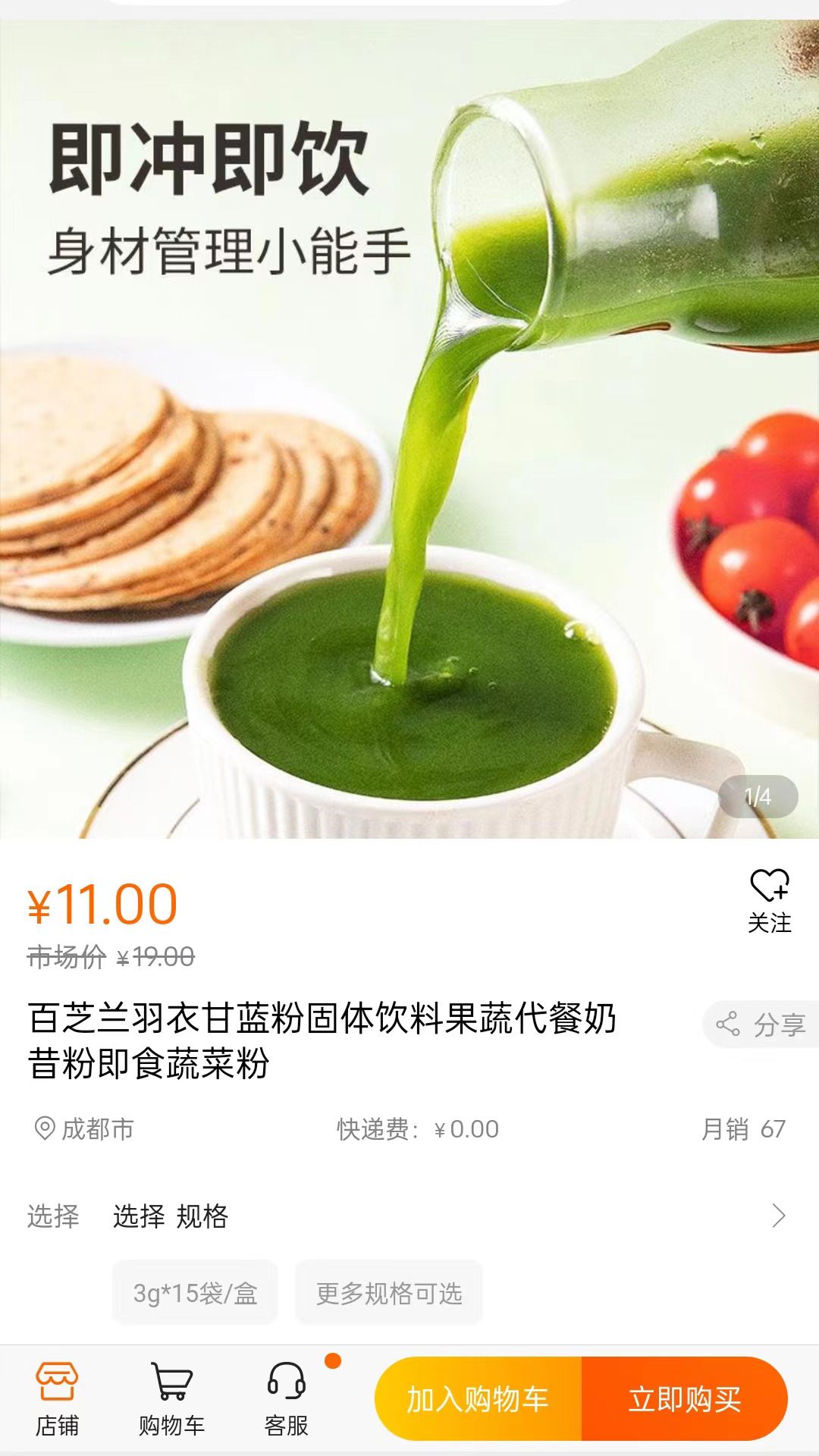
Task: Click the 快递费 ¥0.00 shipping info
Action: (416, 1128)
